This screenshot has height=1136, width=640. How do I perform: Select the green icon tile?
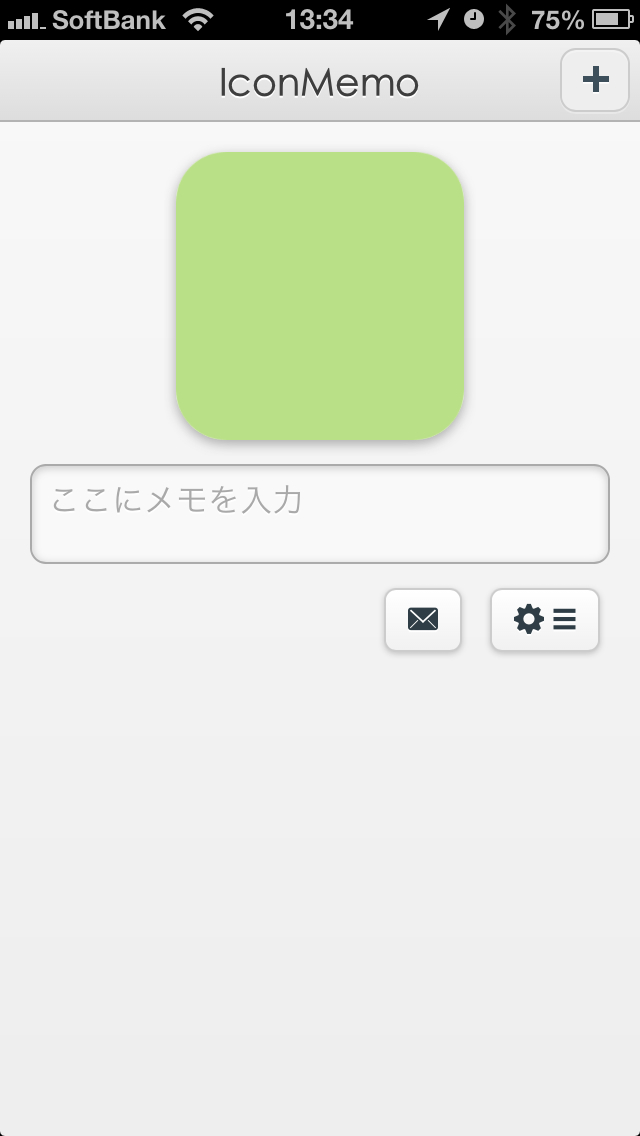pos(320,296)
